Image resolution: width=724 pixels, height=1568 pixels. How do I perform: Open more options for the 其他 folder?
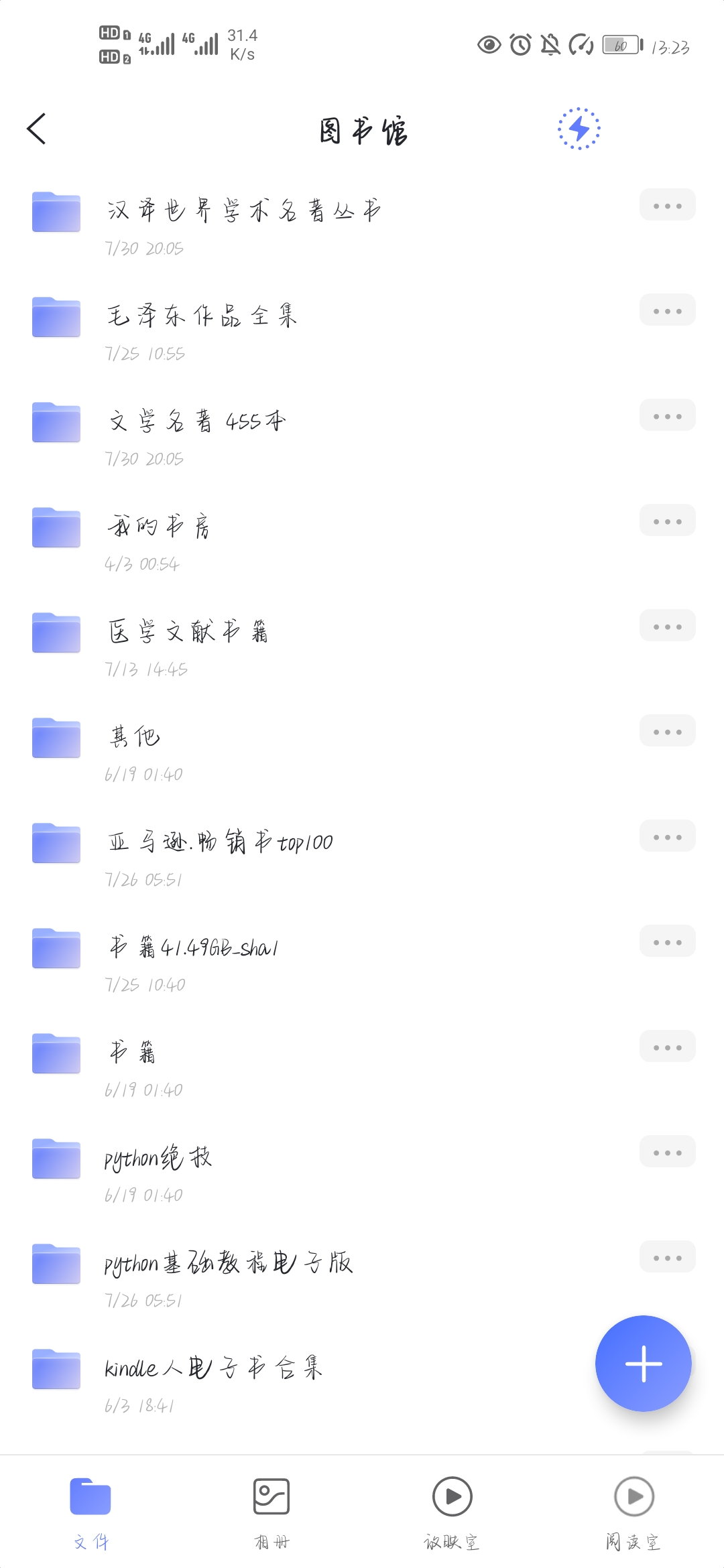click(x=667, y=730)
